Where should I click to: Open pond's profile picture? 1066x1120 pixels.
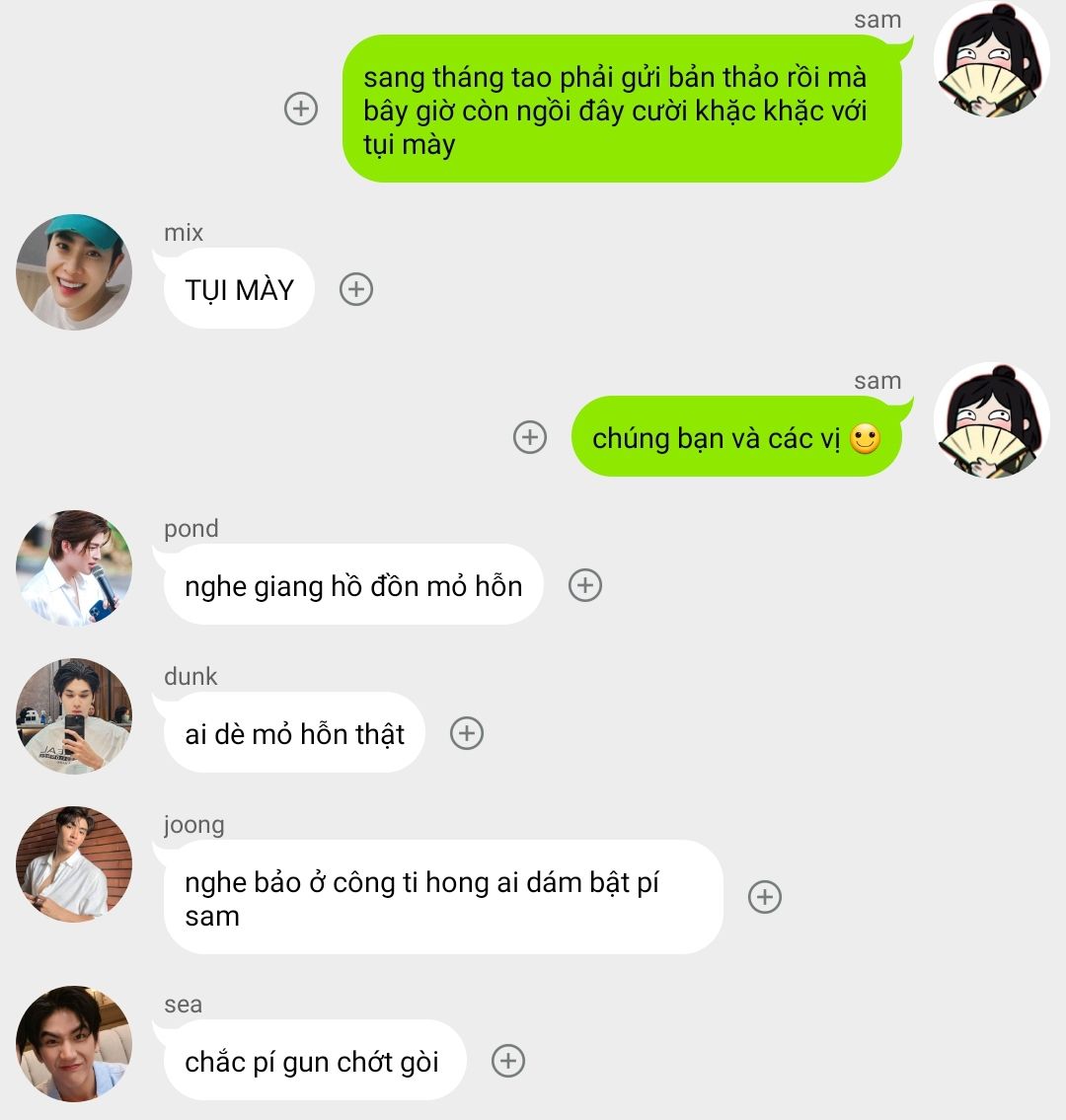(x=74, y=568)
